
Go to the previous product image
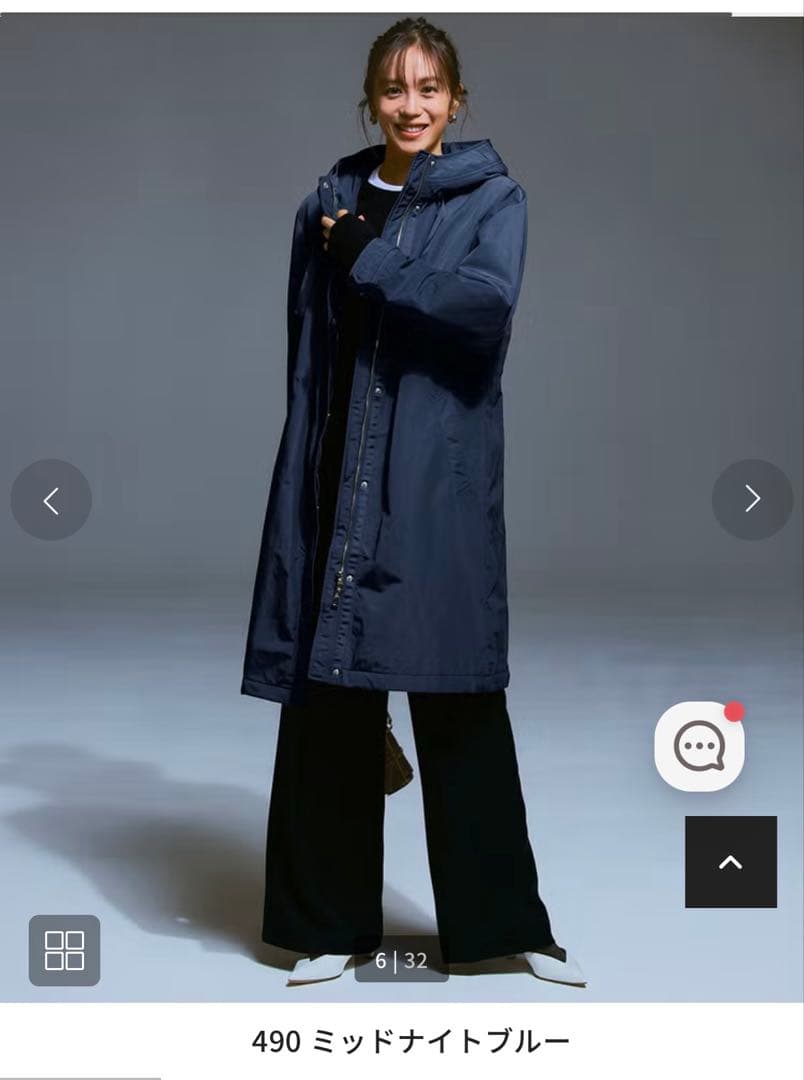[x=51, y=500]
